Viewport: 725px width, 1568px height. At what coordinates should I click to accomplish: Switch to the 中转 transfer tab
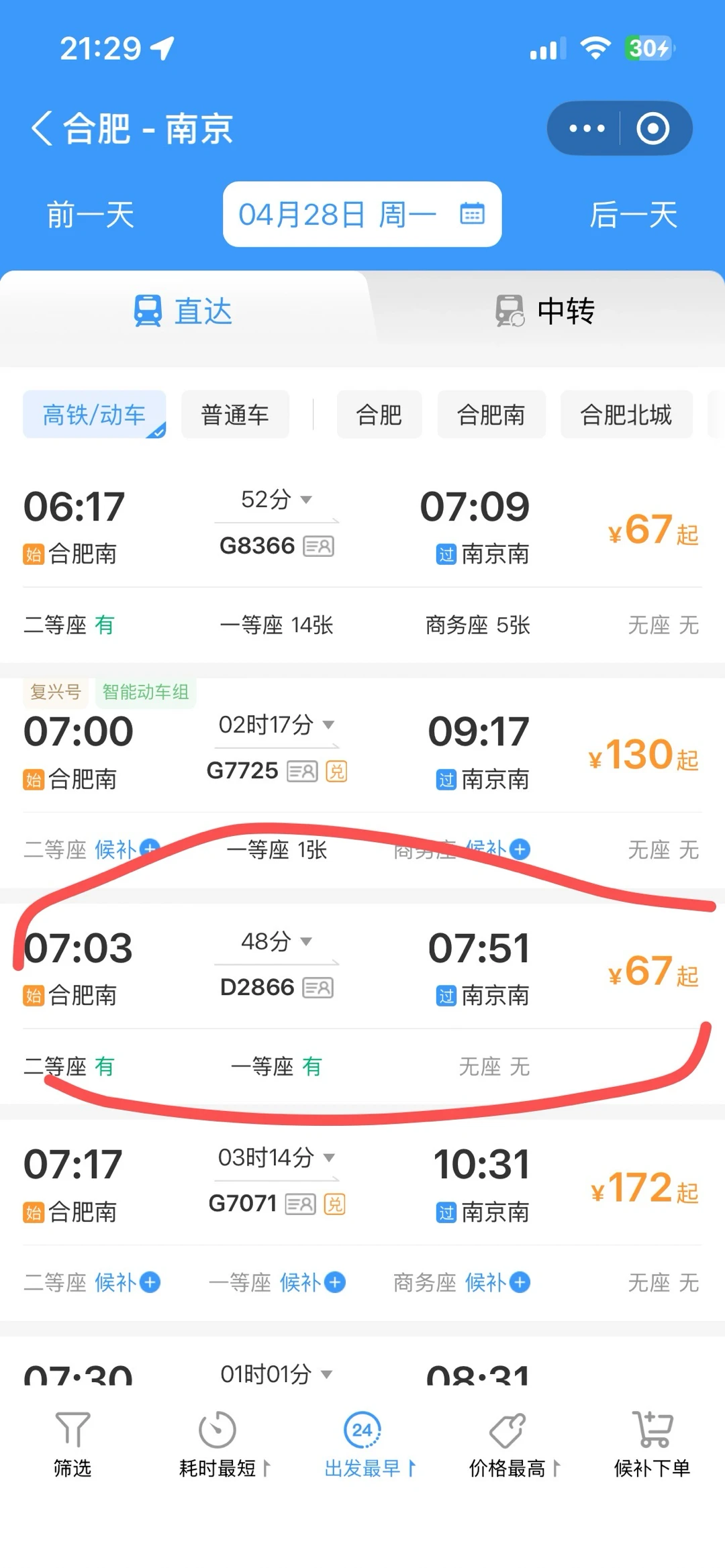tap(544, 311)
